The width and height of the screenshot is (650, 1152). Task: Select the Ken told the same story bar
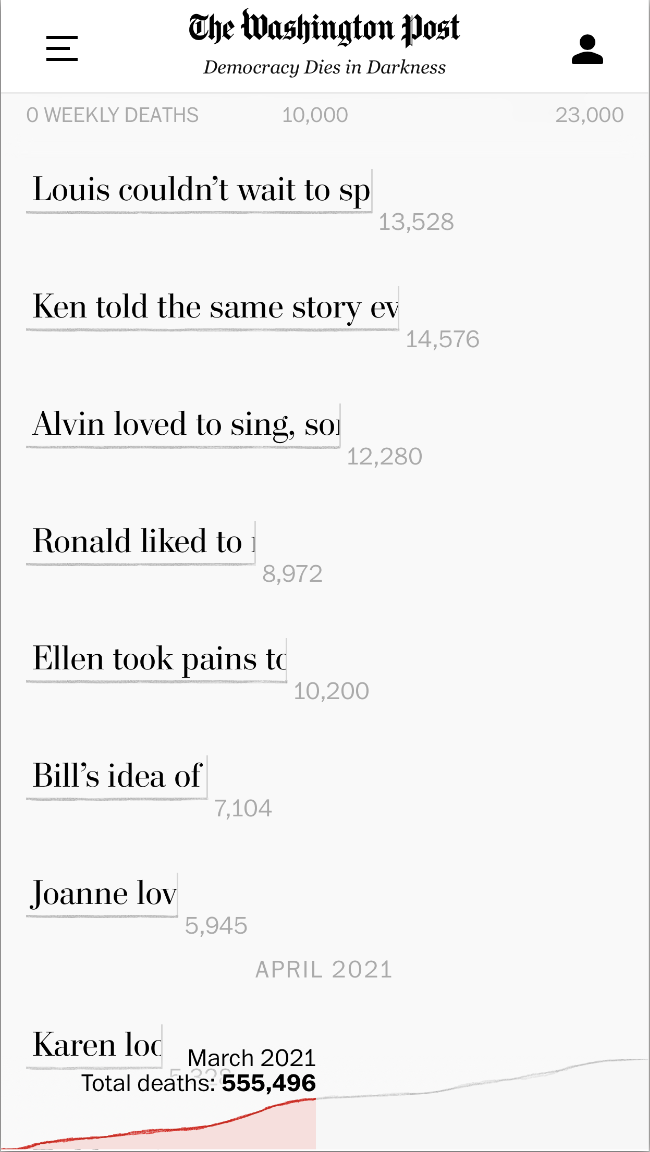click(213, 309)
